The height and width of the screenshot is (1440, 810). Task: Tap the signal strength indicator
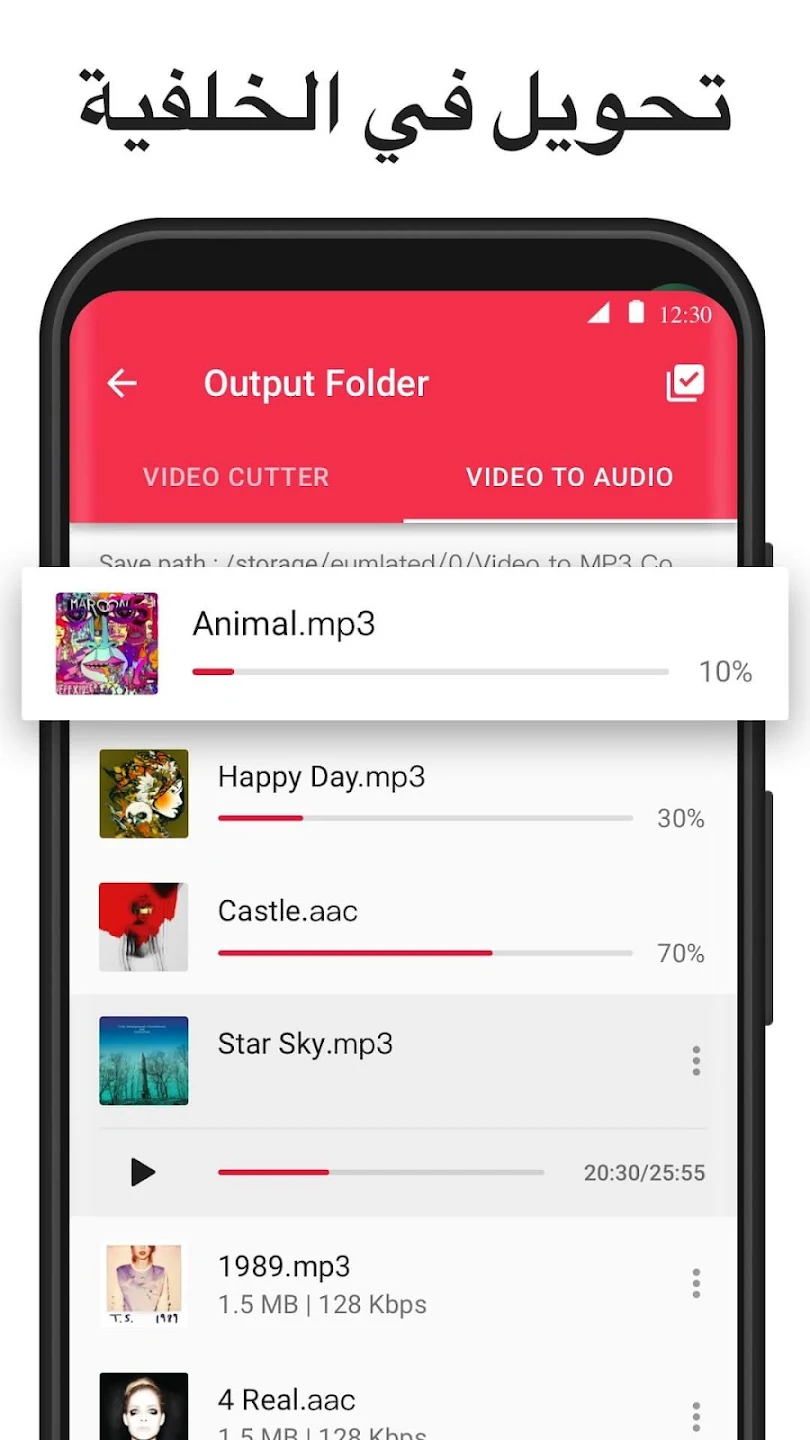tap(598, 315)
